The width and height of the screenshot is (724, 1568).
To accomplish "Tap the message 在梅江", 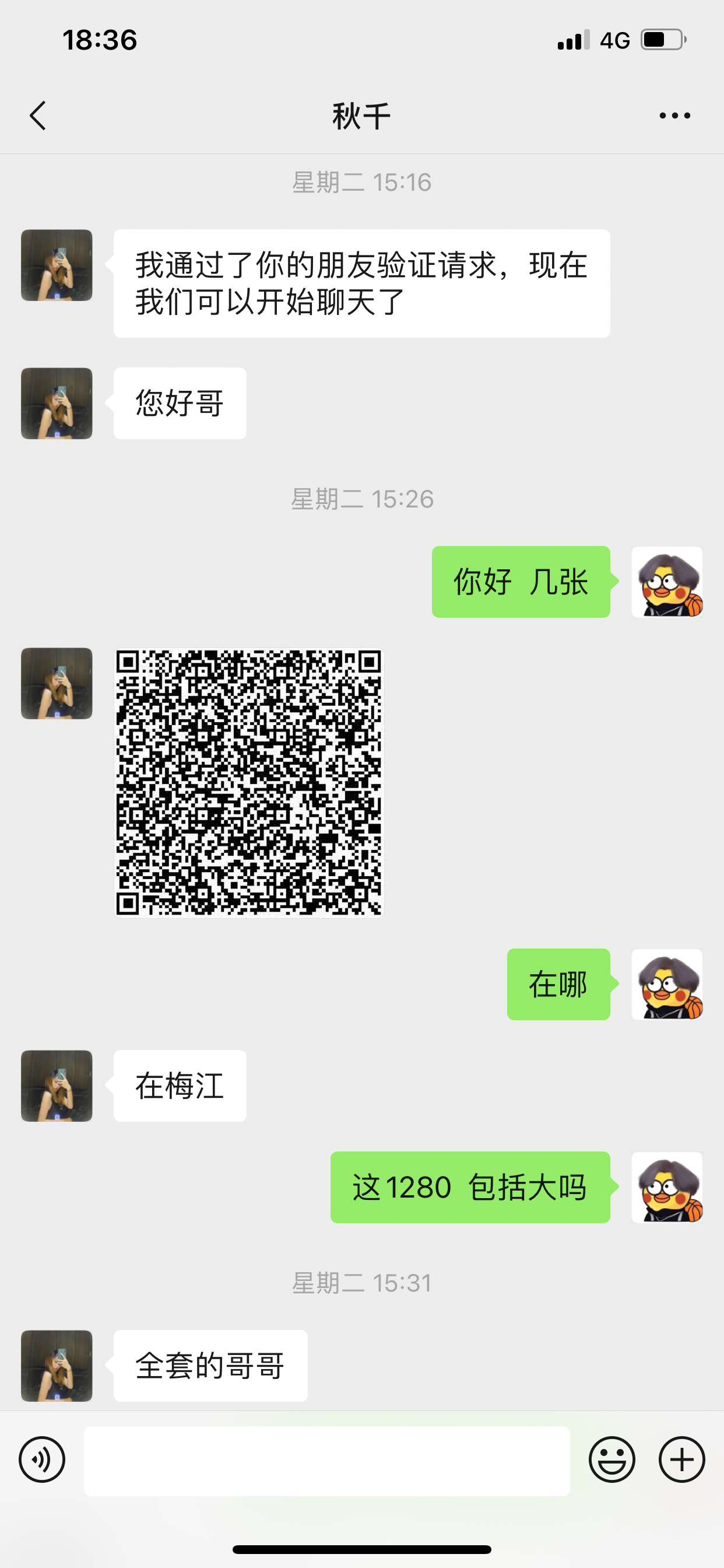I will [178, 1087].
